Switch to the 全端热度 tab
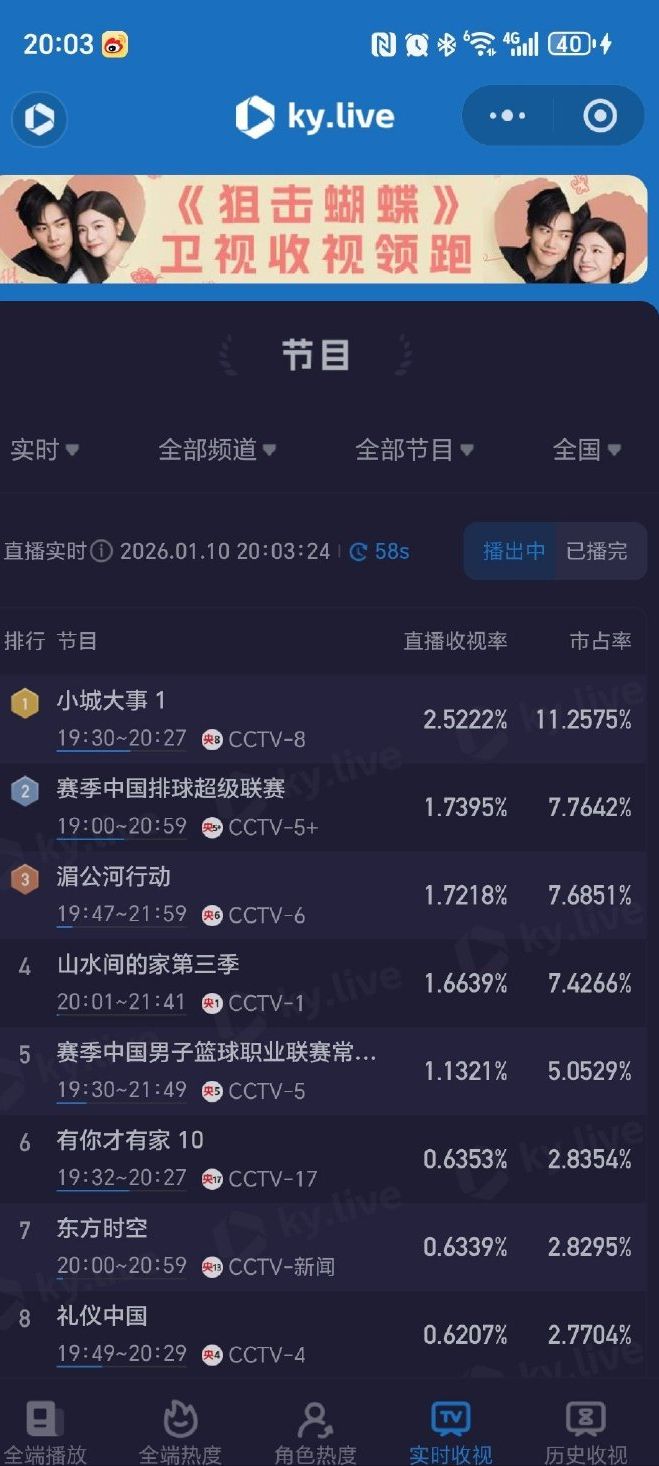659x1466 pixels. tap(180, 1430)
